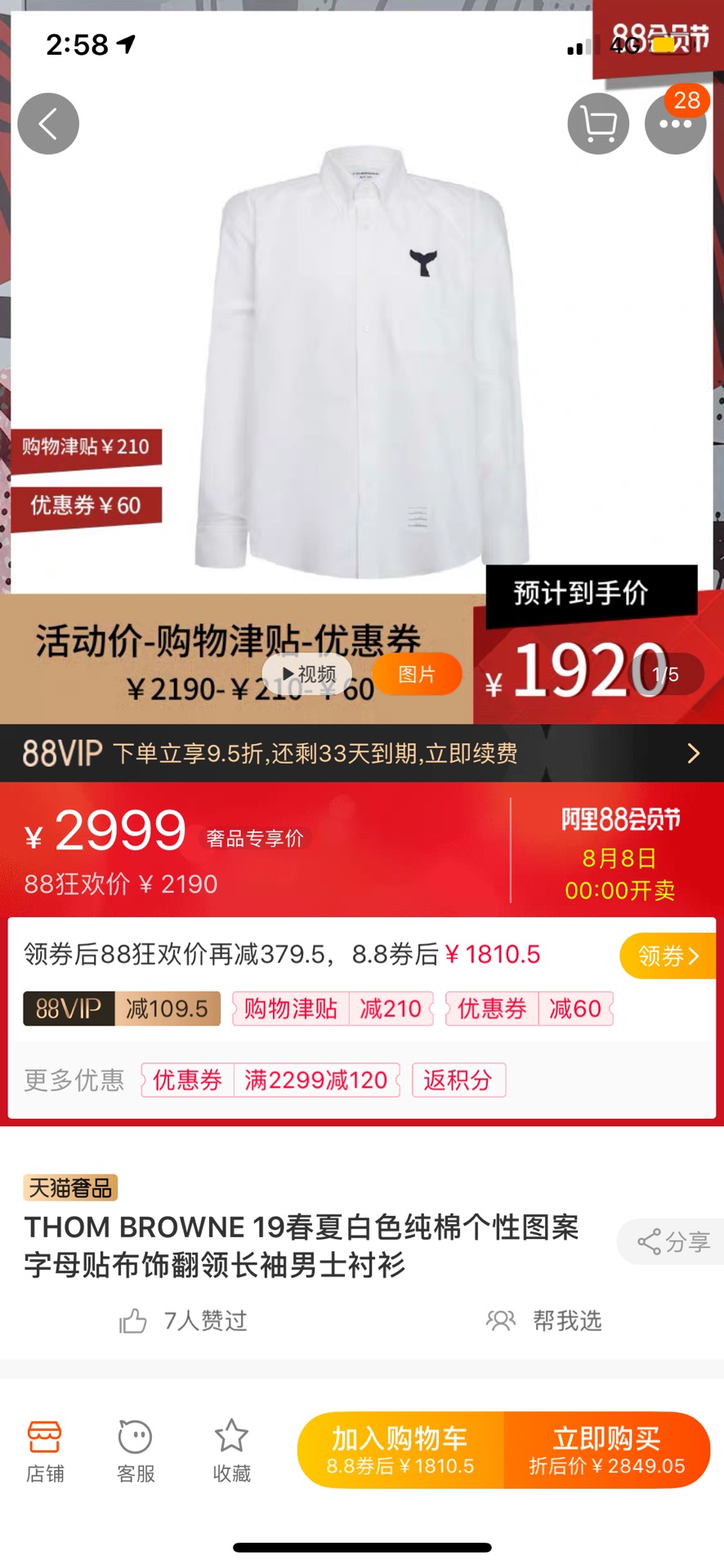Open 帮我选 for advice

click(545, 1321)
